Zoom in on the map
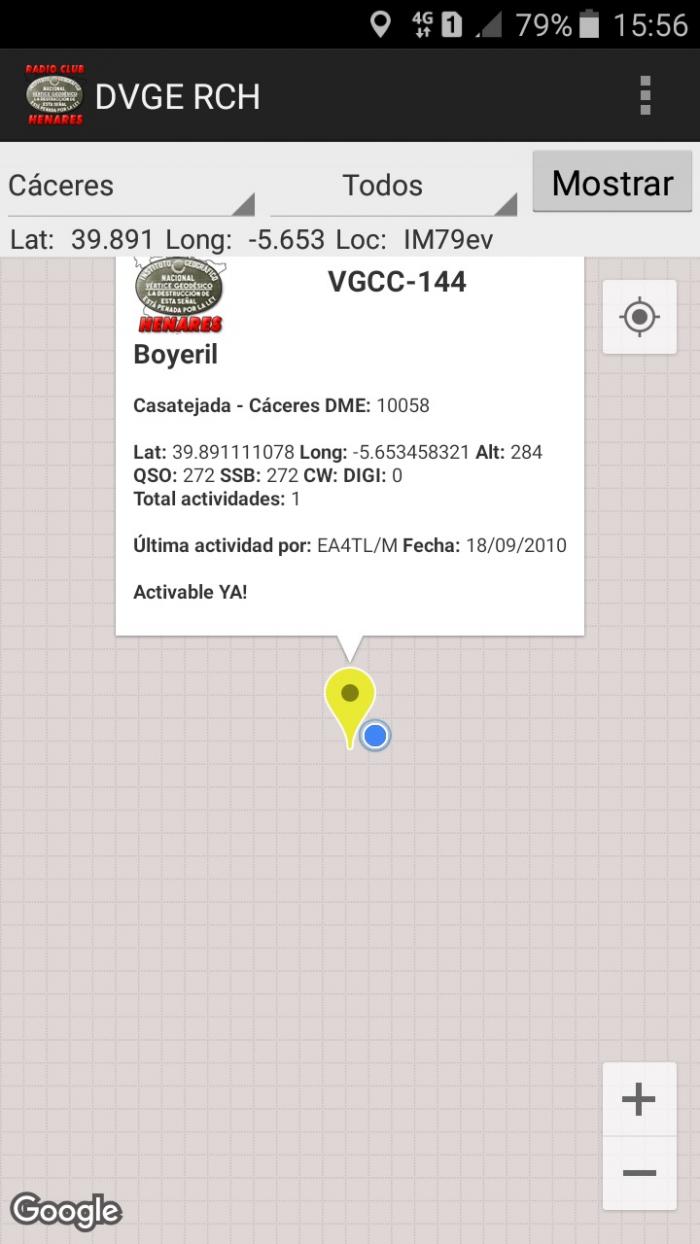Viewport: 700px width, 1244px height. 639,1100
